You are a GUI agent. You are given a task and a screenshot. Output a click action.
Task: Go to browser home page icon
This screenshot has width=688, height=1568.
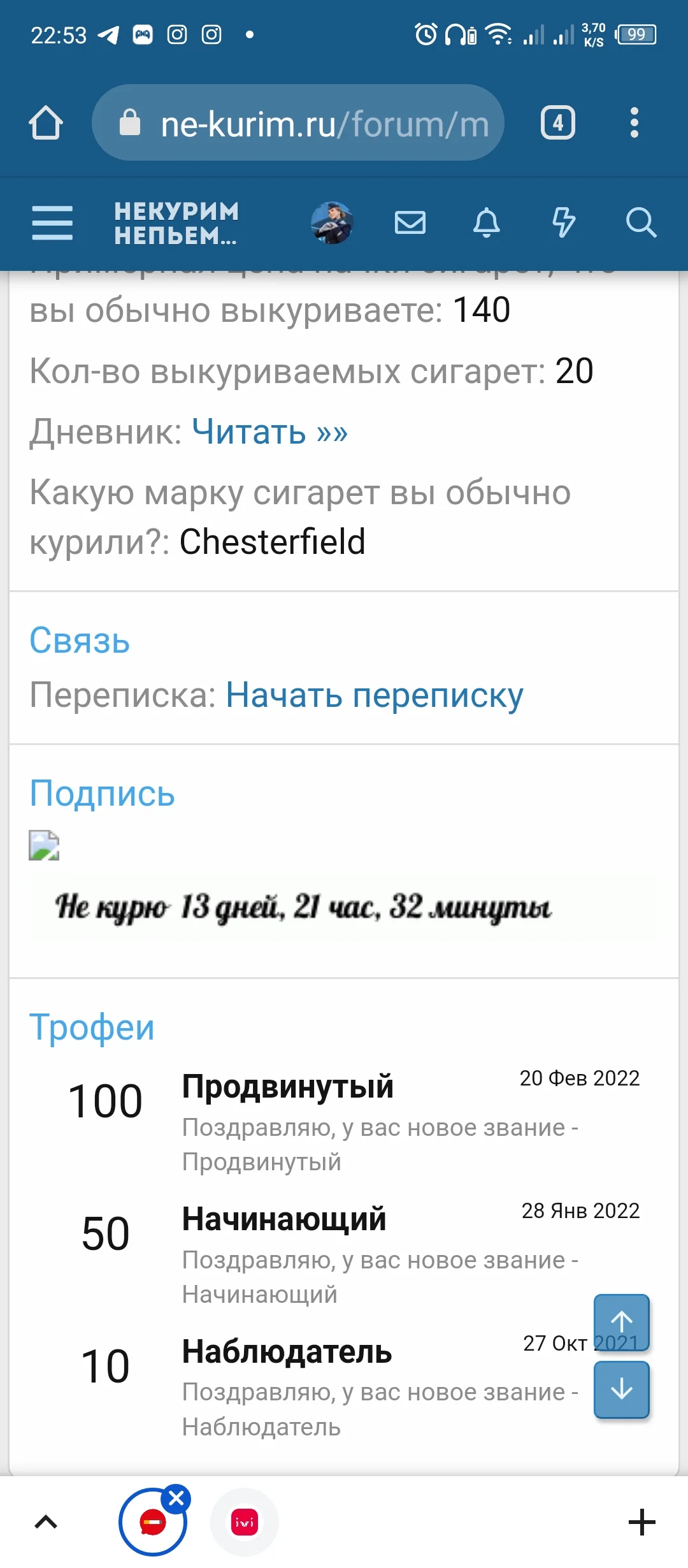47,123
